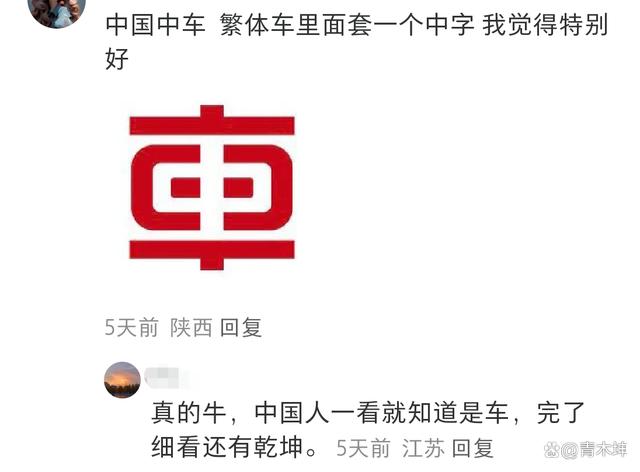
Task: Open the red 中车 logo image
Action: pyautogui.click(x=211, y=187)
